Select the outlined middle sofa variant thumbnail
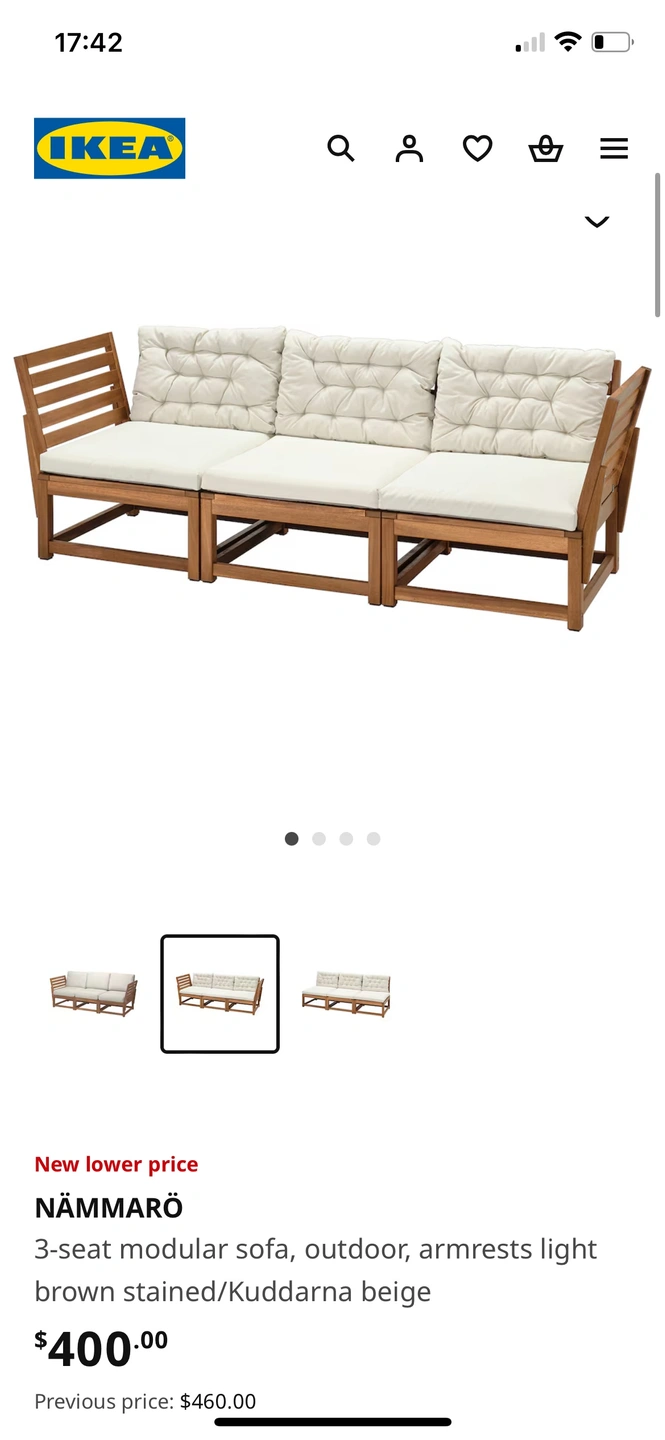The image size is (665, 1440). pos(220,994)
